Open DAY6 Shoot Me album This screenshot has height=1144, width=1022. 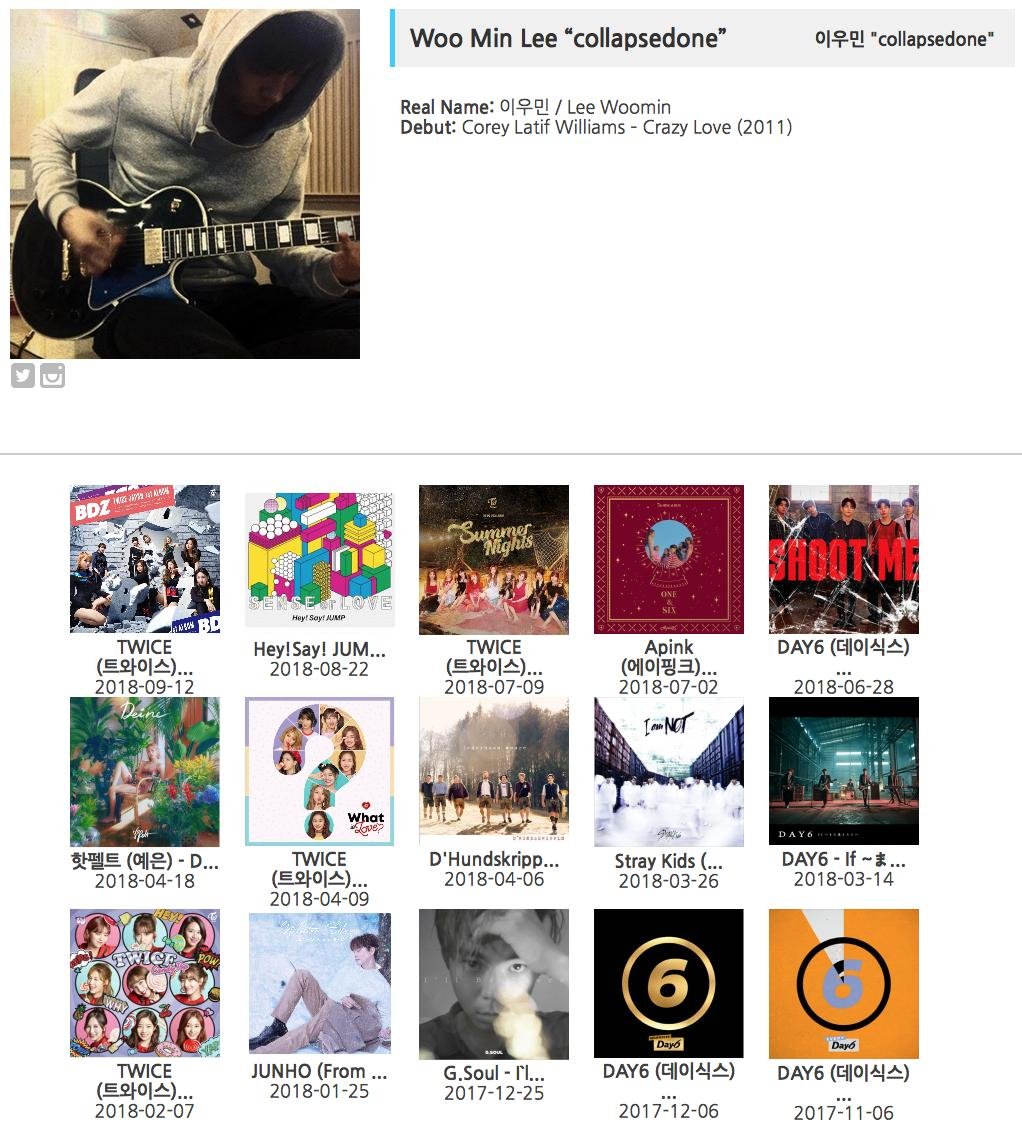pos(843,559)
